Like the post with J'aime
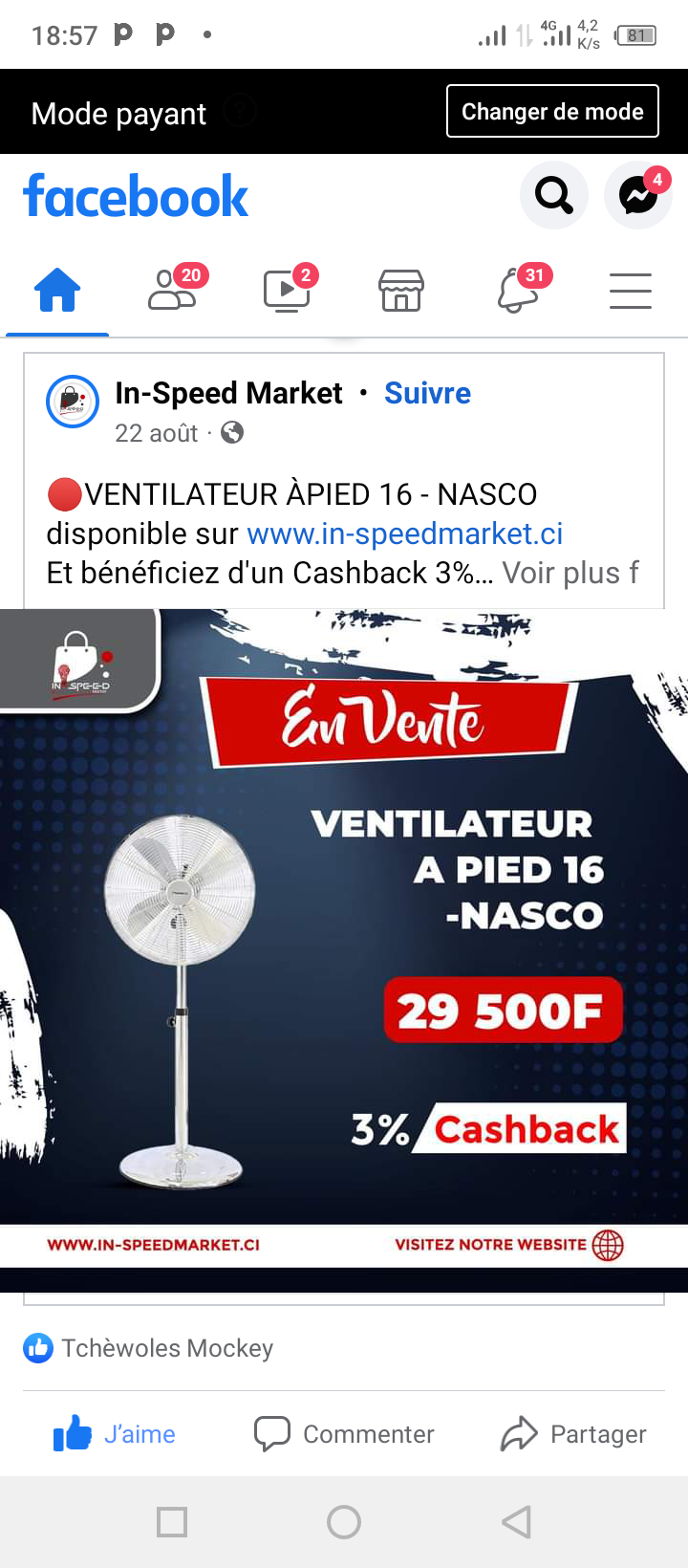This screenshot has width=688, height=1568. click(115, 1434)
